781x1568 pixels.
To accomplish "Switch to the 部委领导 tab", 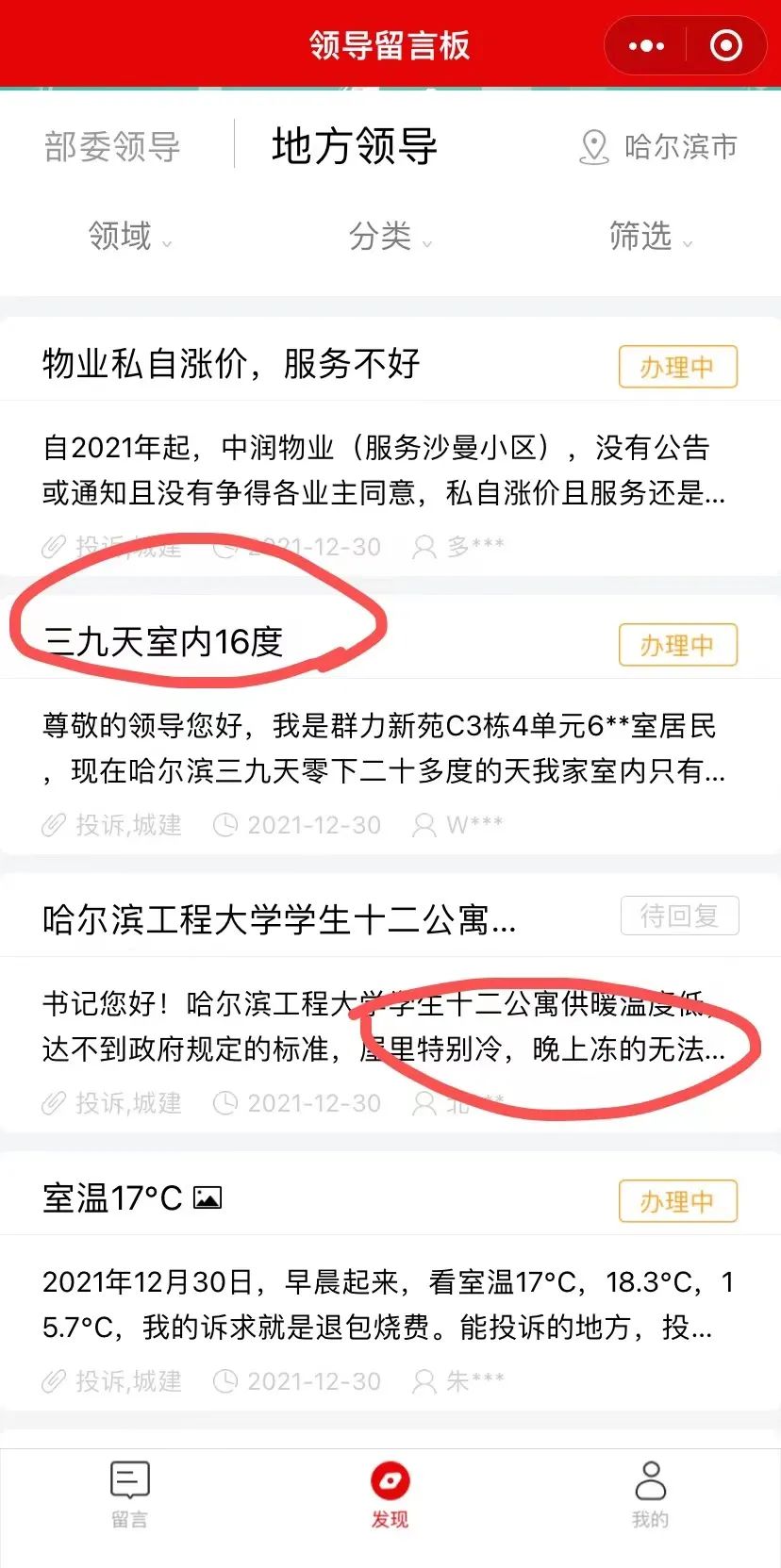I will point(112,147).
